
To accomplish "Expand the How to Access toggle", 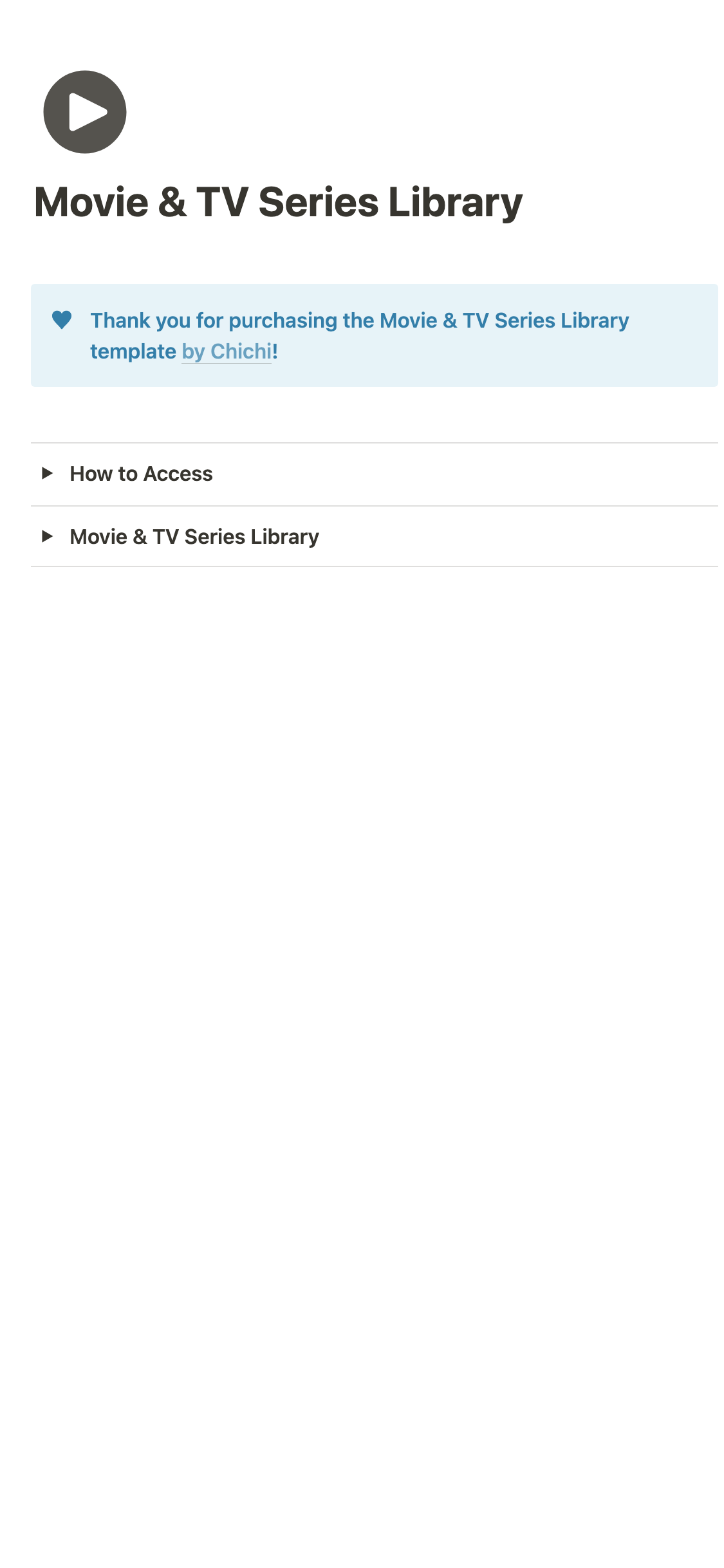I will (47, 474).
